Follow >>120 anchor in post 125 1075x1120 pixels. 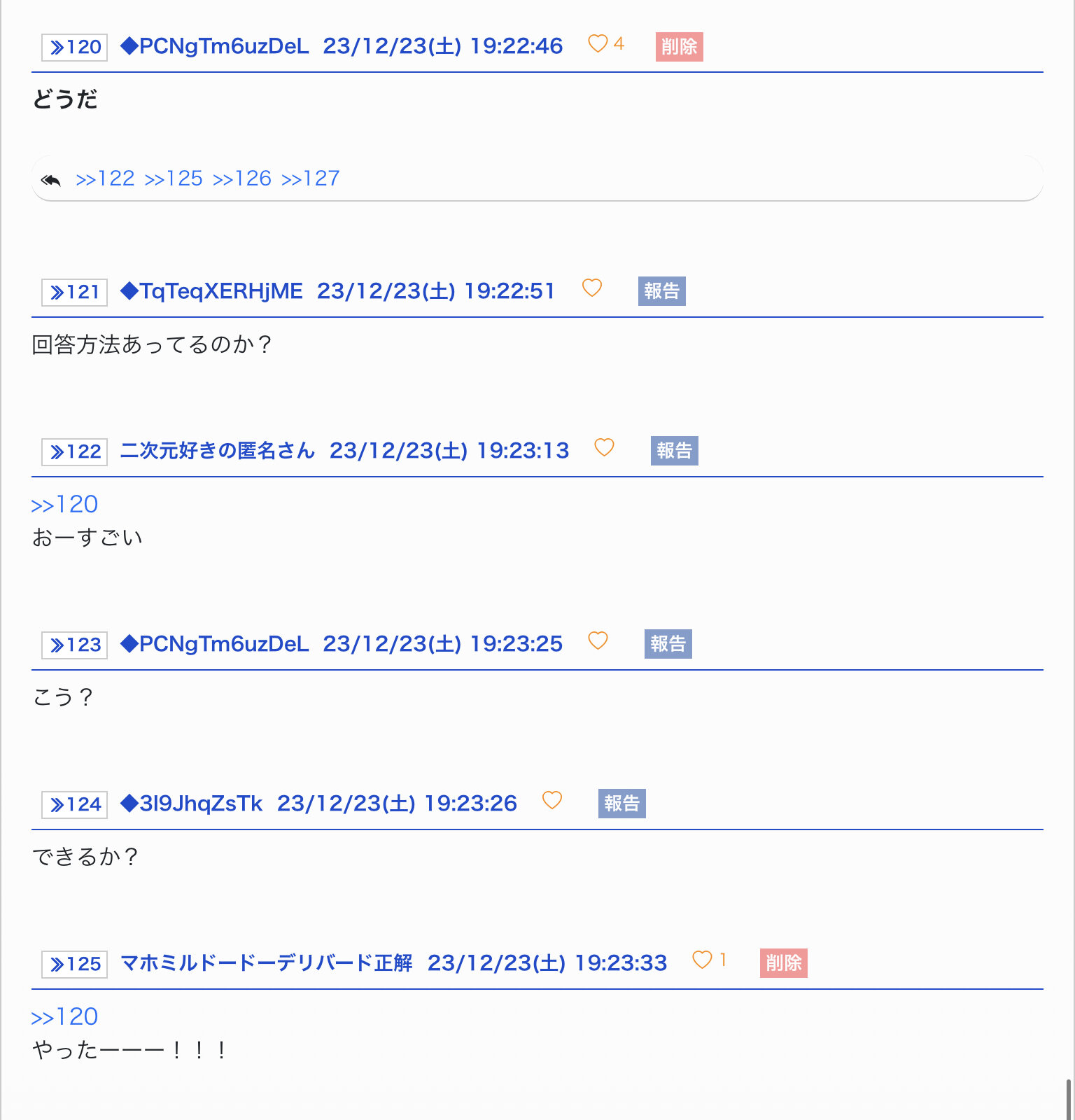[x=64, y=1017]
